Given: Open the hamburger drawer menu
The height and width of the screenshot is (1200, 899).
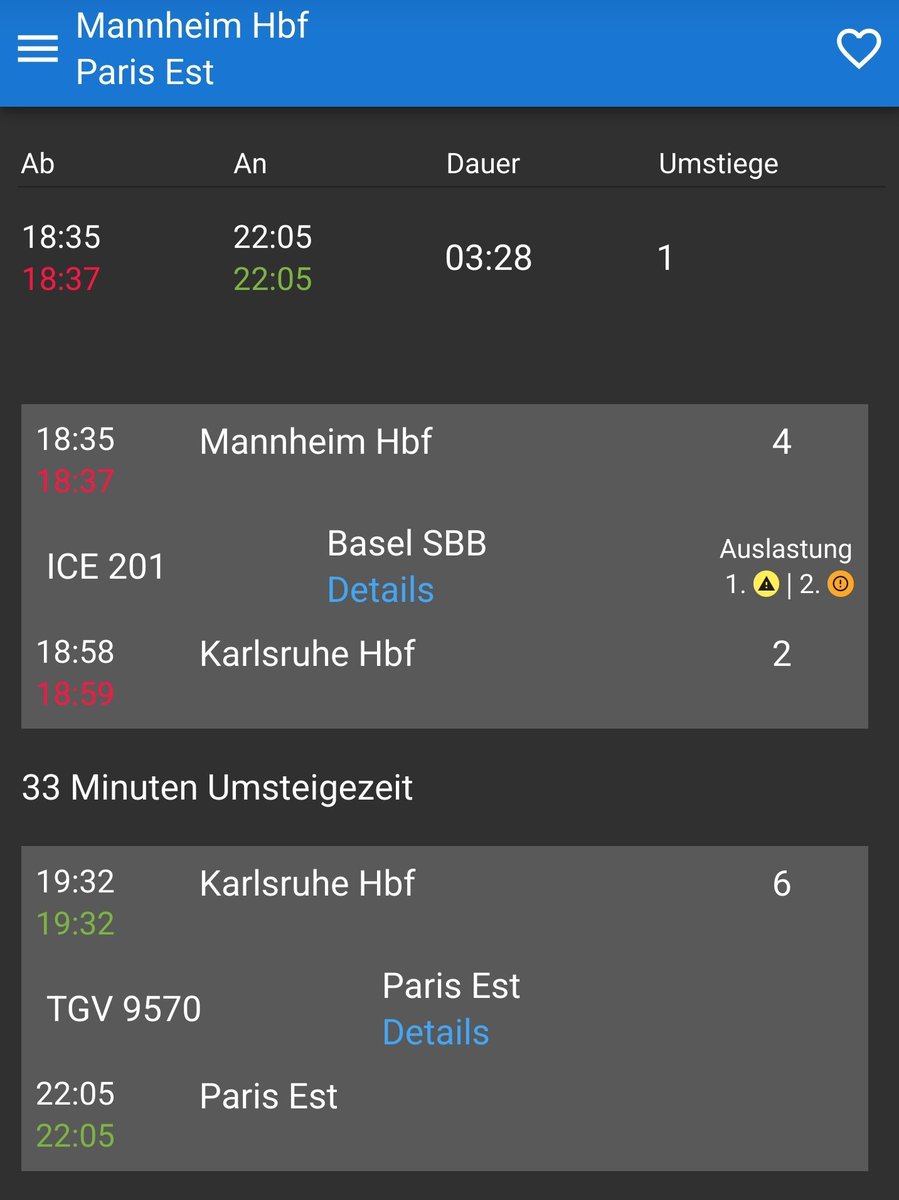Looking at the screenshot, I should pos(38,48).
